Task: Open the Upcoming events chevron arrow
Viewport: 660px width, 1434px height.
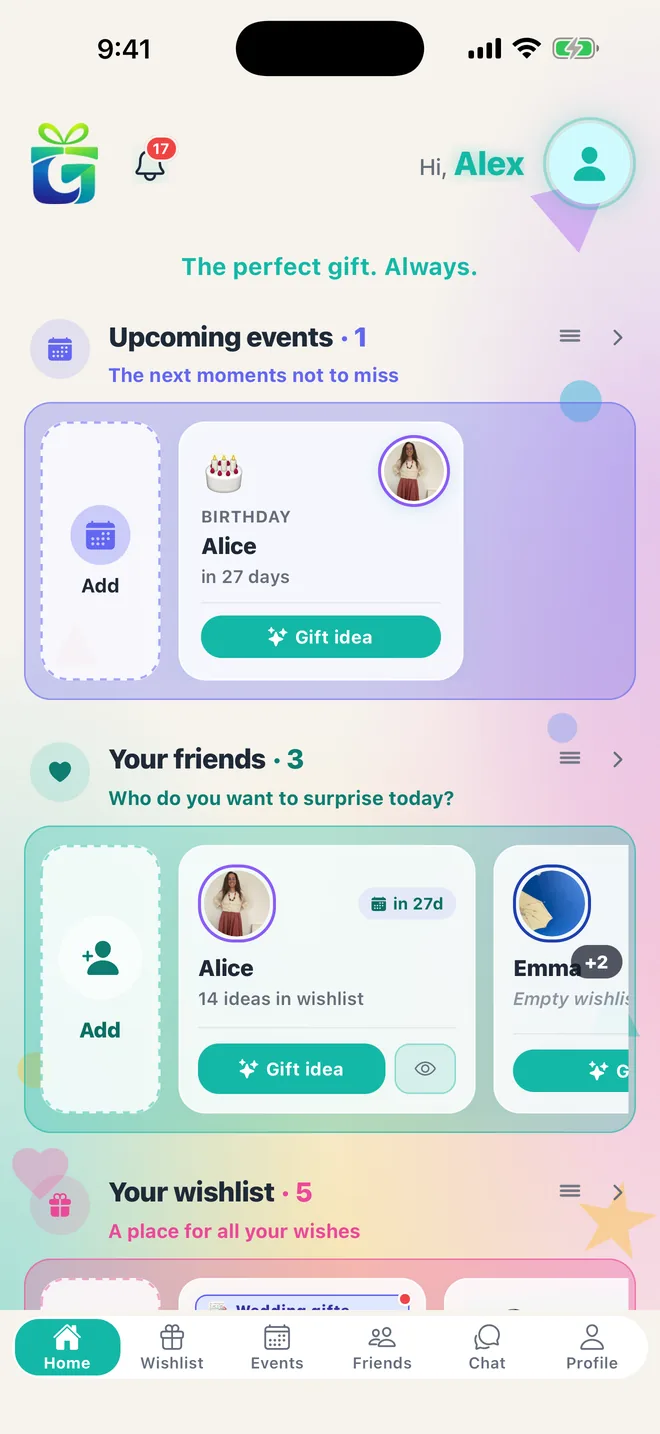Action: tap(618, 338)
